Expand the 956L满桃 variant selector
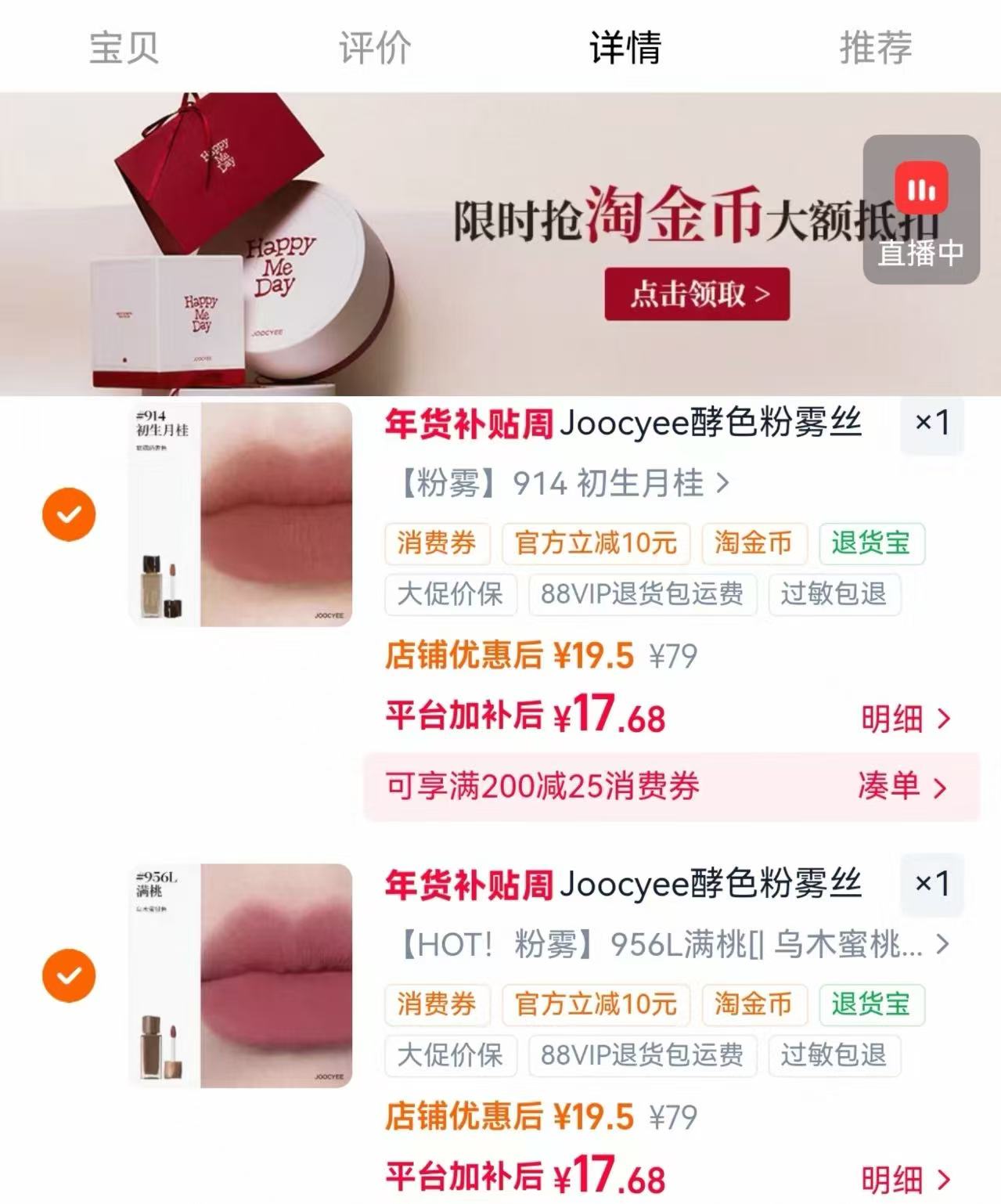Screen dimensions: 1001x1204 [x=665, y=946]
